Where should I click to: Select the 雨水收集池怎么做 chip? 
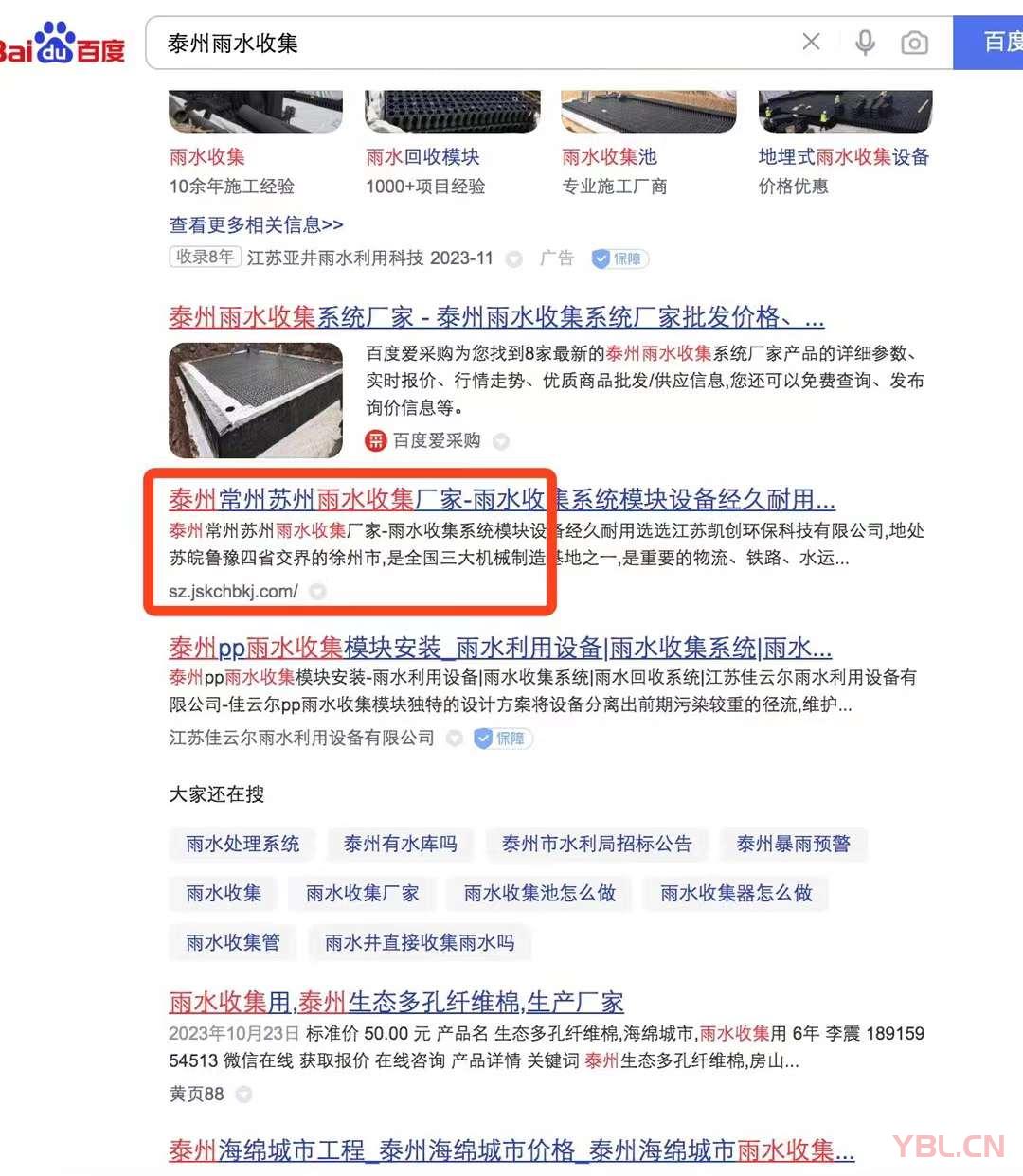[540, 893]
